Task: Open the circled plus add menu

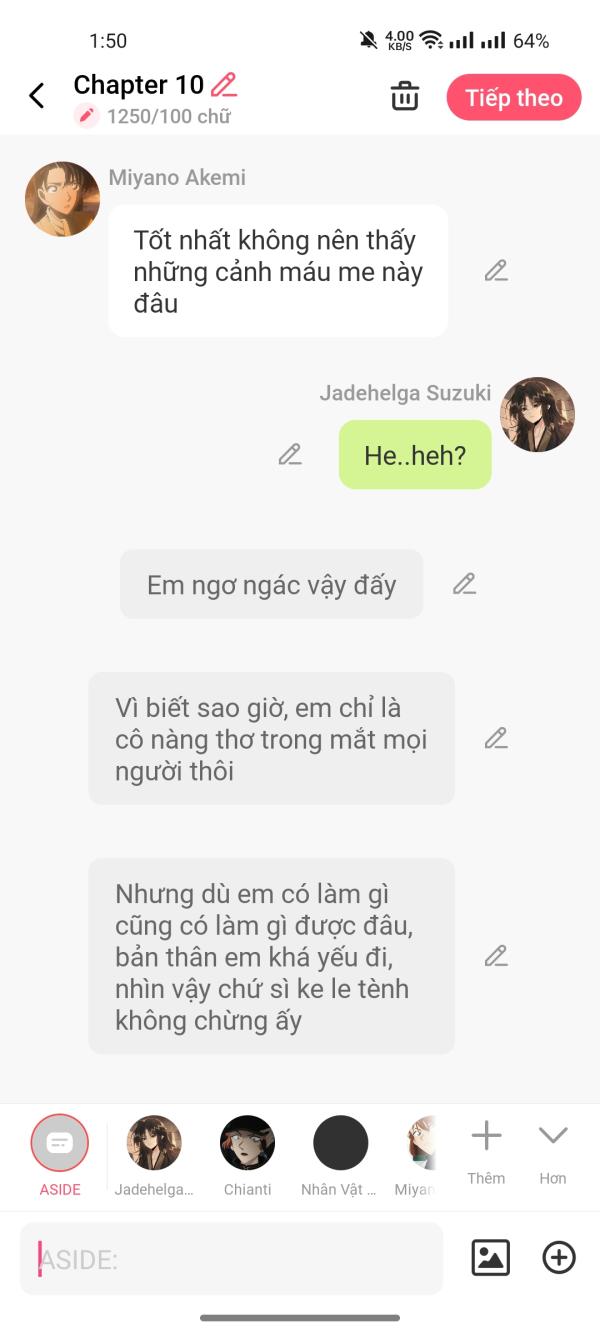Action: coord(559,1258)
